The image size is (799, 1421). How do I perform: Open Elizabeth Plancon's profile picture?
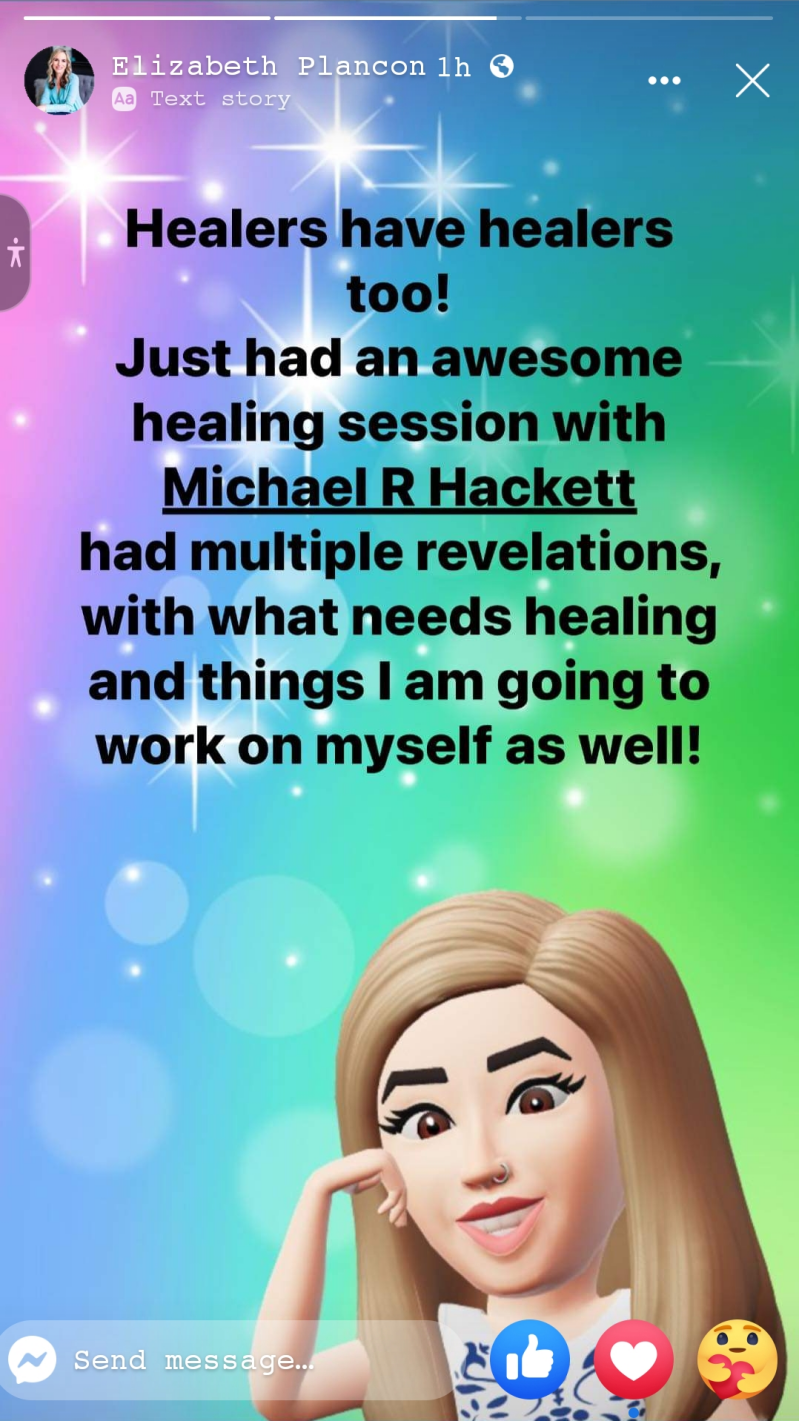[59, 80]
